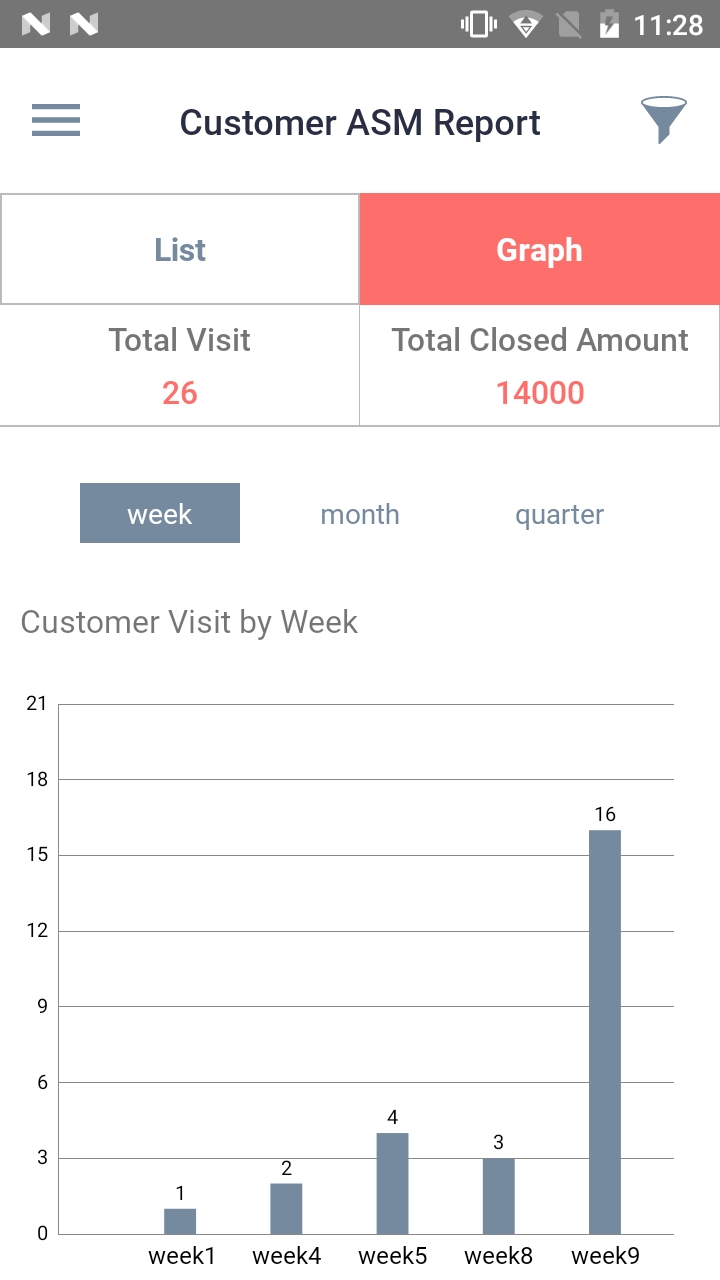Open the filter funnel icon
The image size is (720, 1280).
tap(663, 120)
